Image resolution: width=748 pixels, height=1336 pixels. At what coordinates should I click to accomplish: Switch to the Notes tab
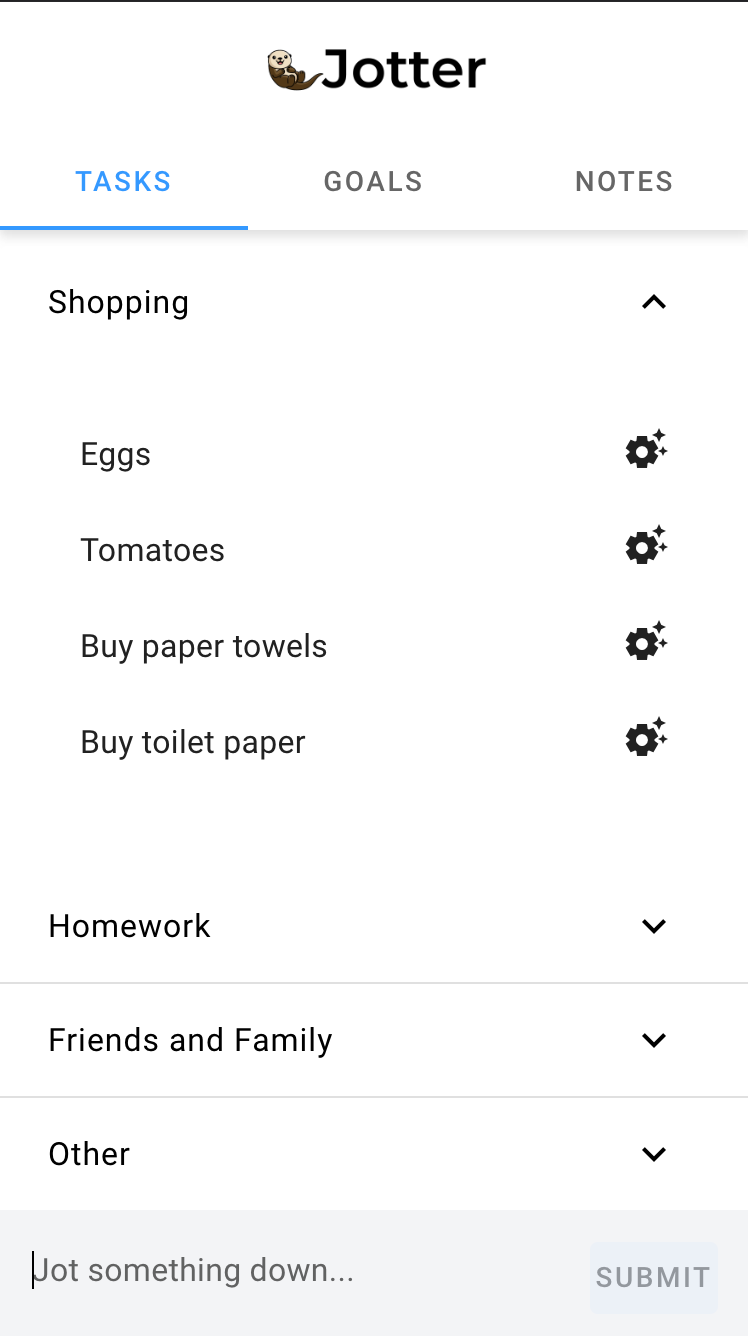pyautogui.click(x=623, y=182)
